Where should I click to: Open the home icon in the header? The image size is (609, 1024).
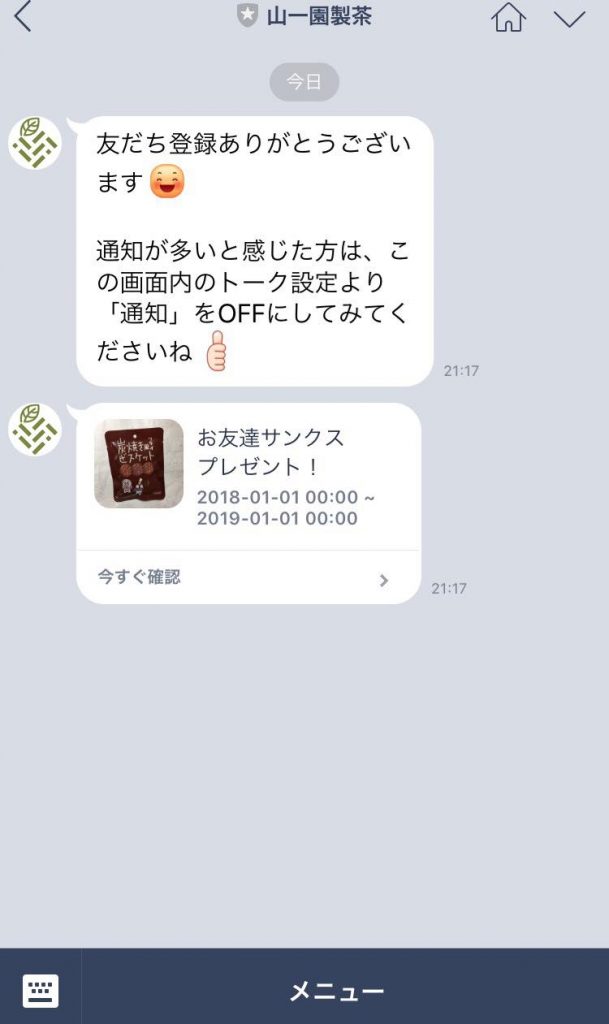508,17
